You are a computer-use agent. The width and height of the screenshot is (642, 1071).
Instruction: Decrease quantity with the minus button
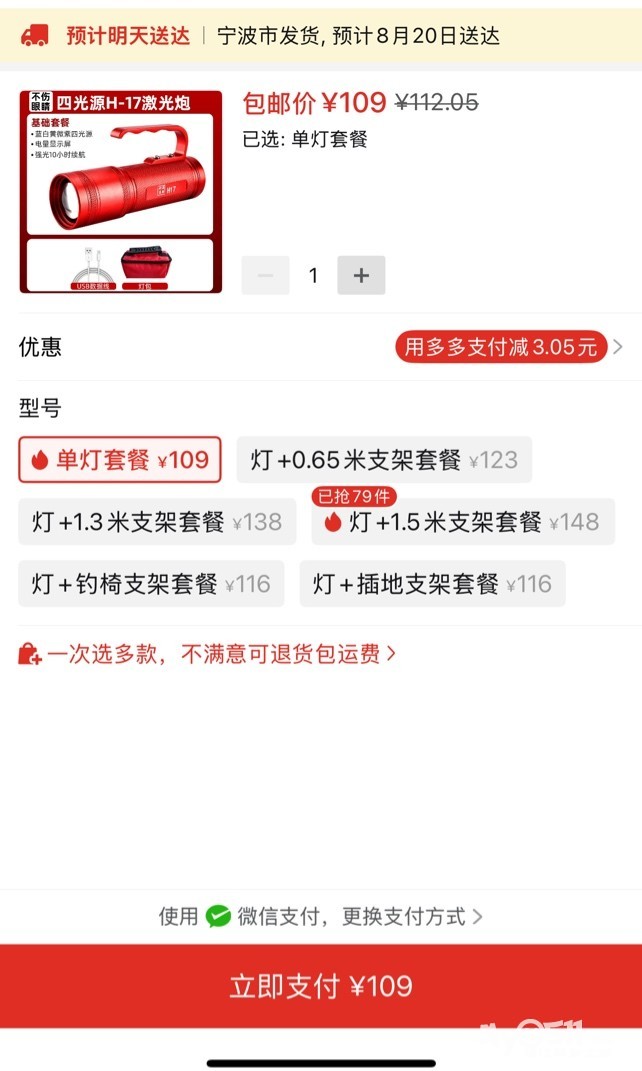pos(266,275)
